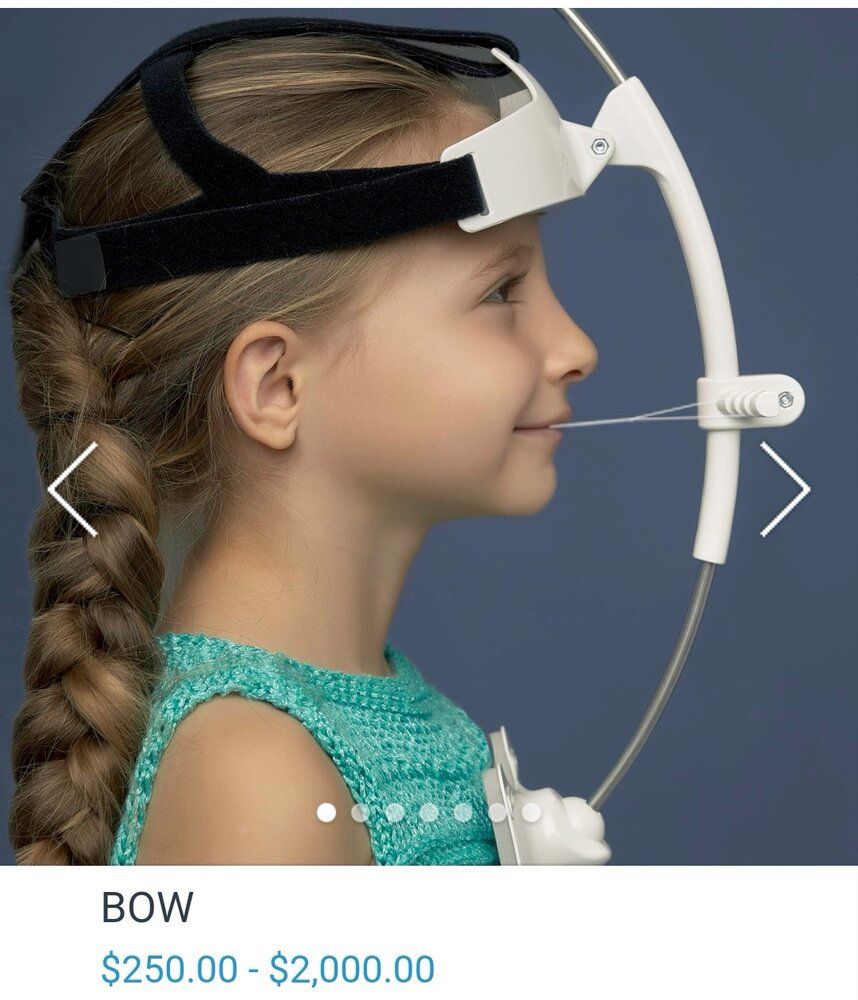Go to the next product image
Image resolution: width=858 pixels, height=1000 pixels.
click(x=784, y=489)
